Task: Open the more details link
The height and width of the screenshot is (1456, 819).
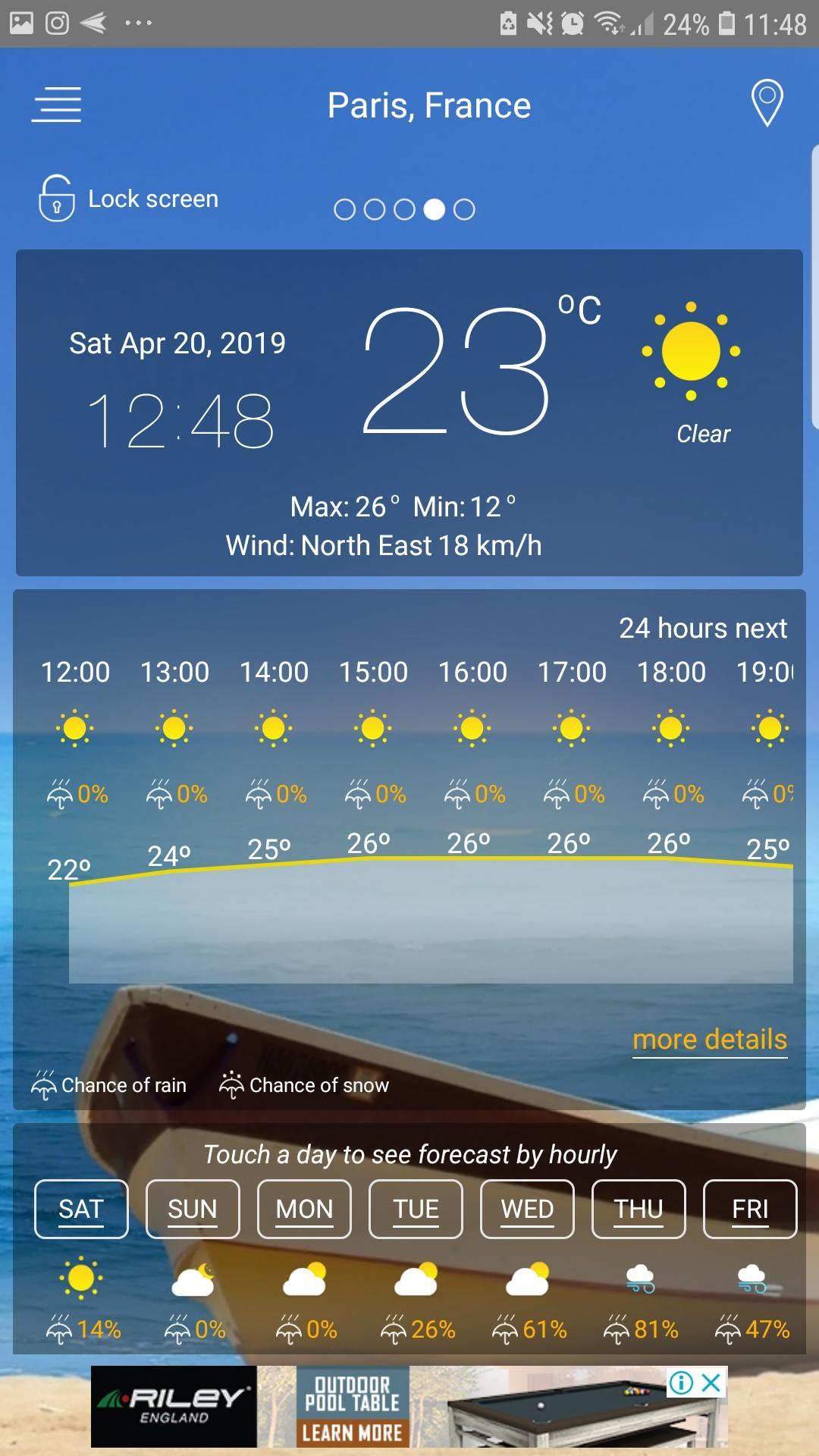Action: coord(709,1039)
